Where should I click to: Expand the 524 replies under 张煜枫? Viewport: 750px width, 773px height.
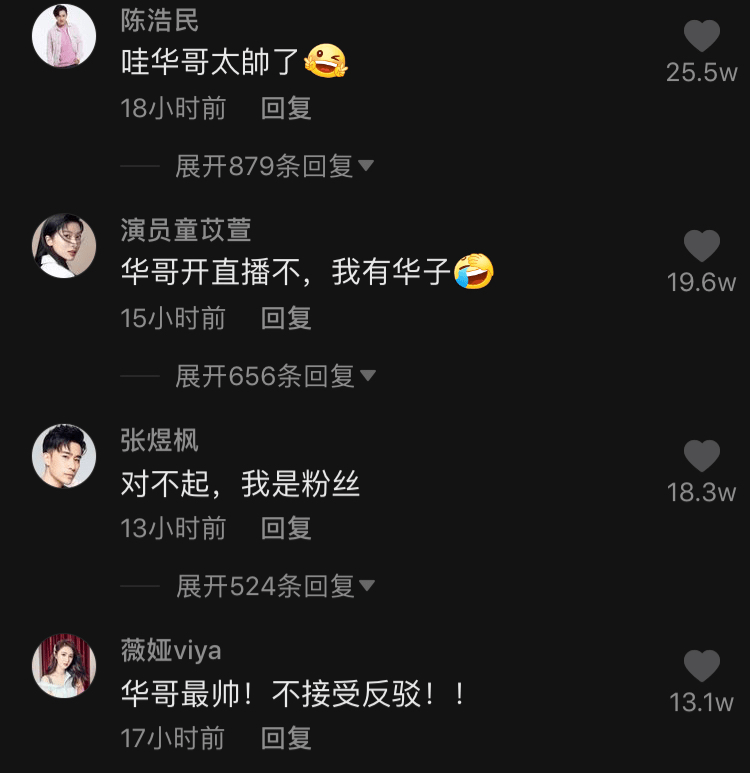click(274, 586)
